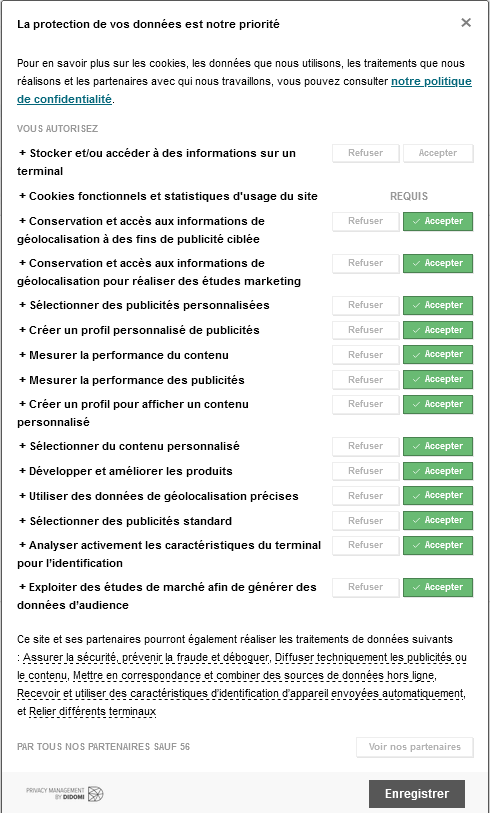Close the data protection dialog
The image size is (490, 813).
(x=466, y=22)
